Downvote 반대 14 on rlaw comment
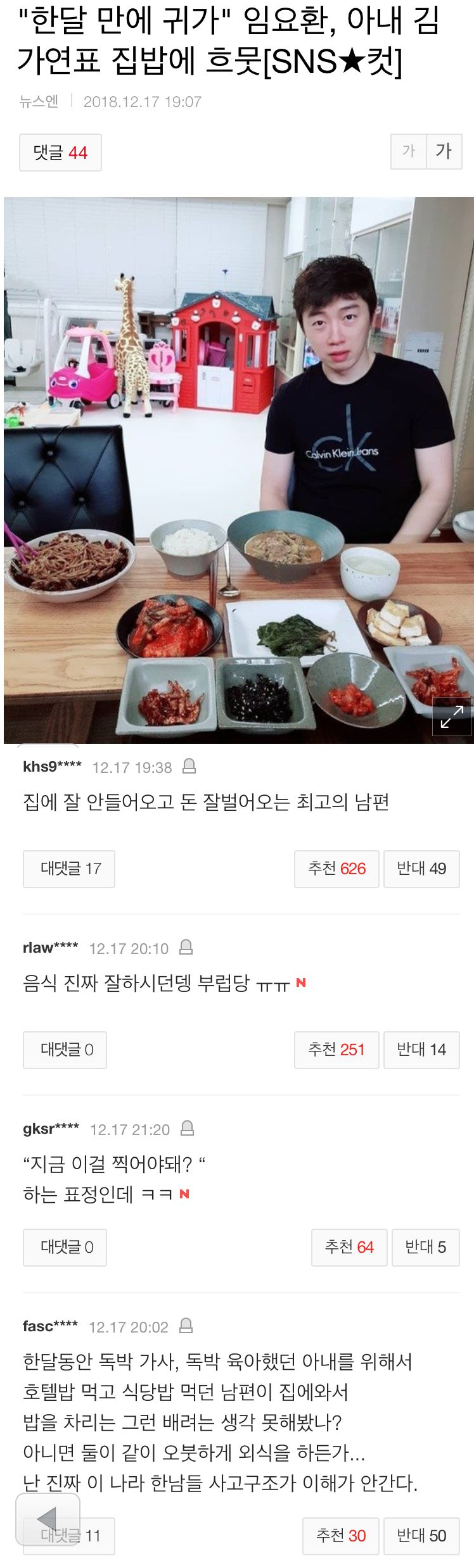 click(x=421, y=1050)
